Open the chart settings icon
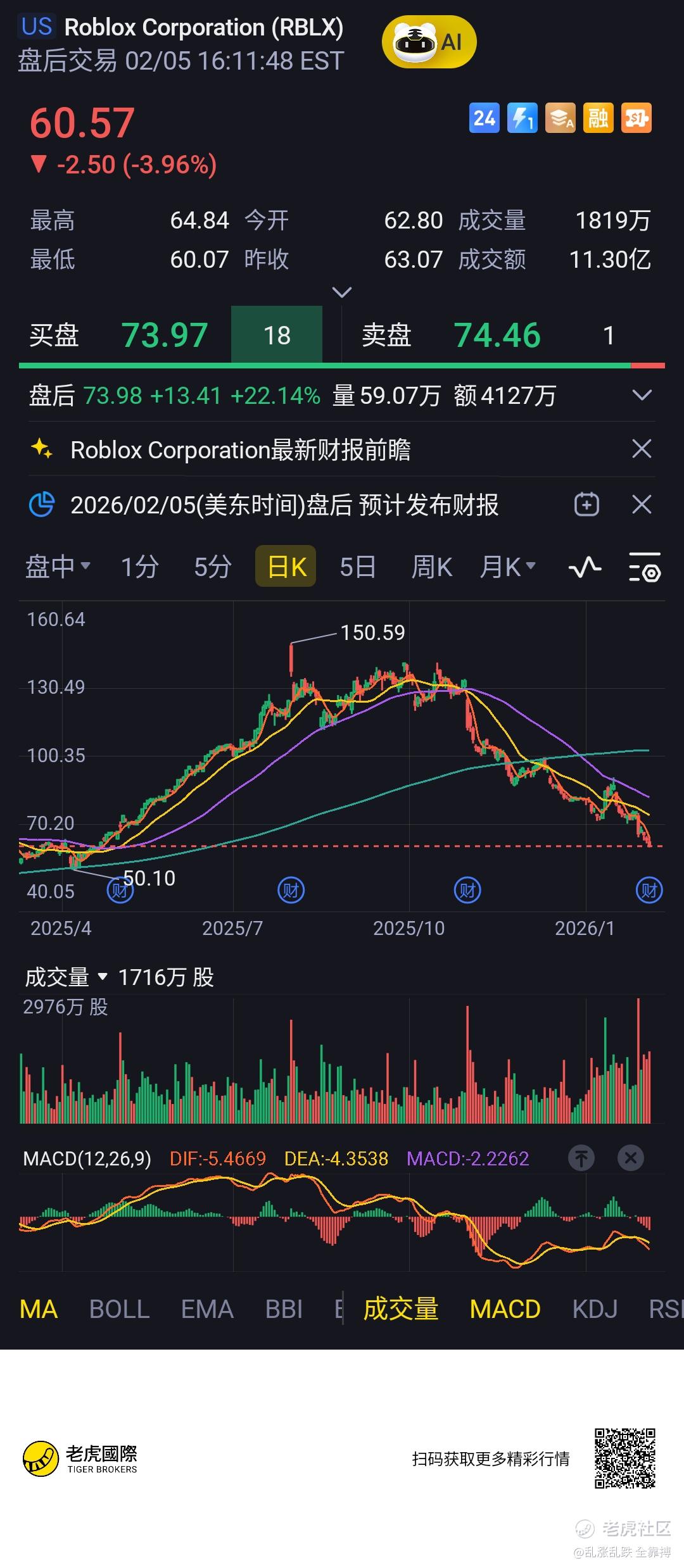Viewport: 684px width, 1568px height. click(645, 567)
